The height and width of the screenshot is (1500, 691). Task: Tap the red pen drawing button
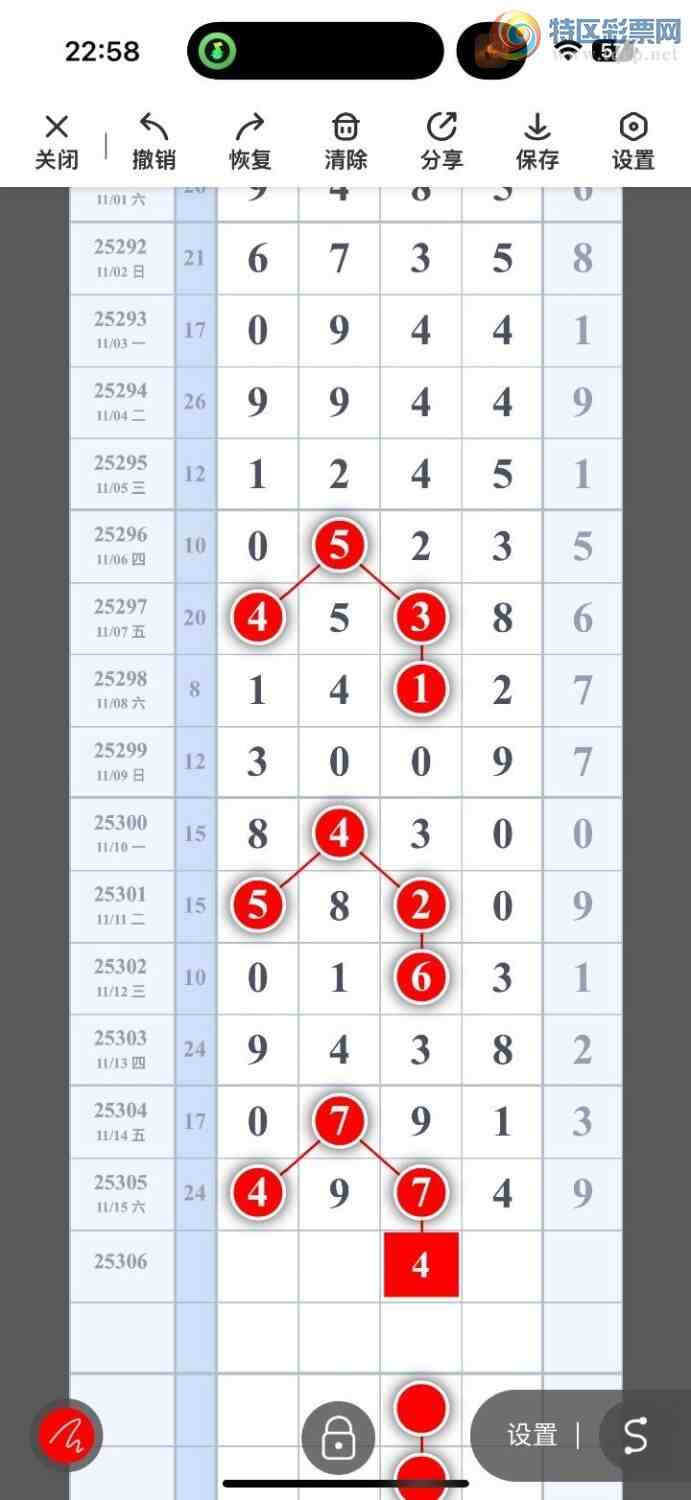click(66, 1436)
